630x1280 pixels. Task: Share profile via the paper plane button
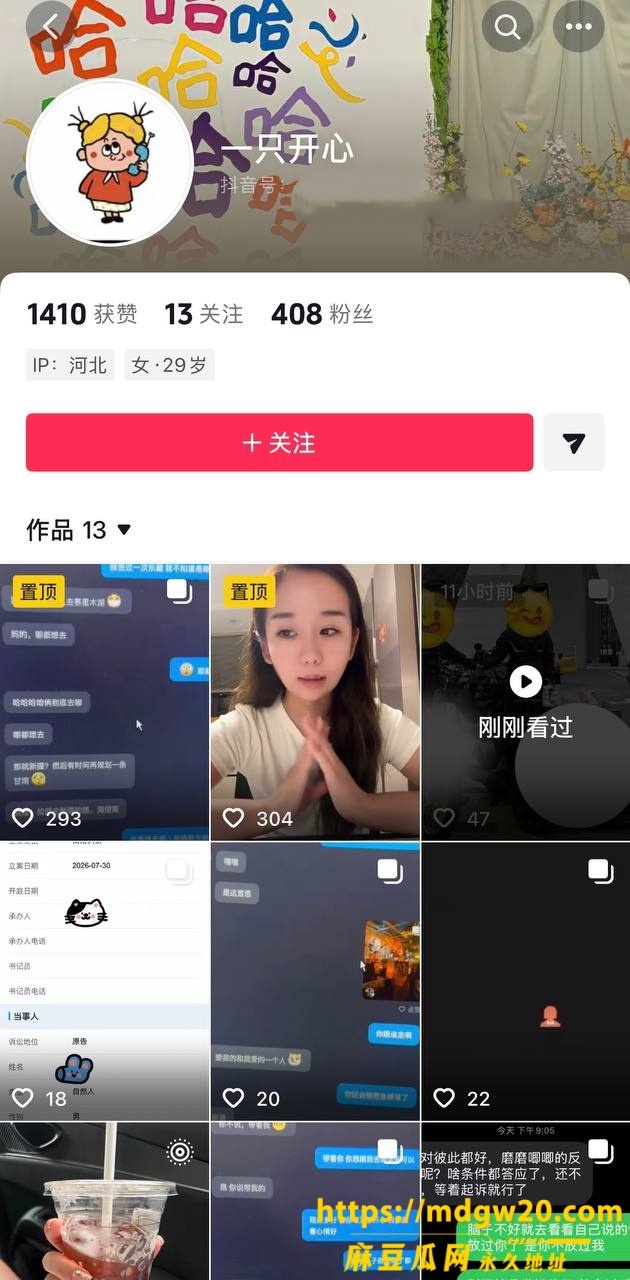pos(574,442)
